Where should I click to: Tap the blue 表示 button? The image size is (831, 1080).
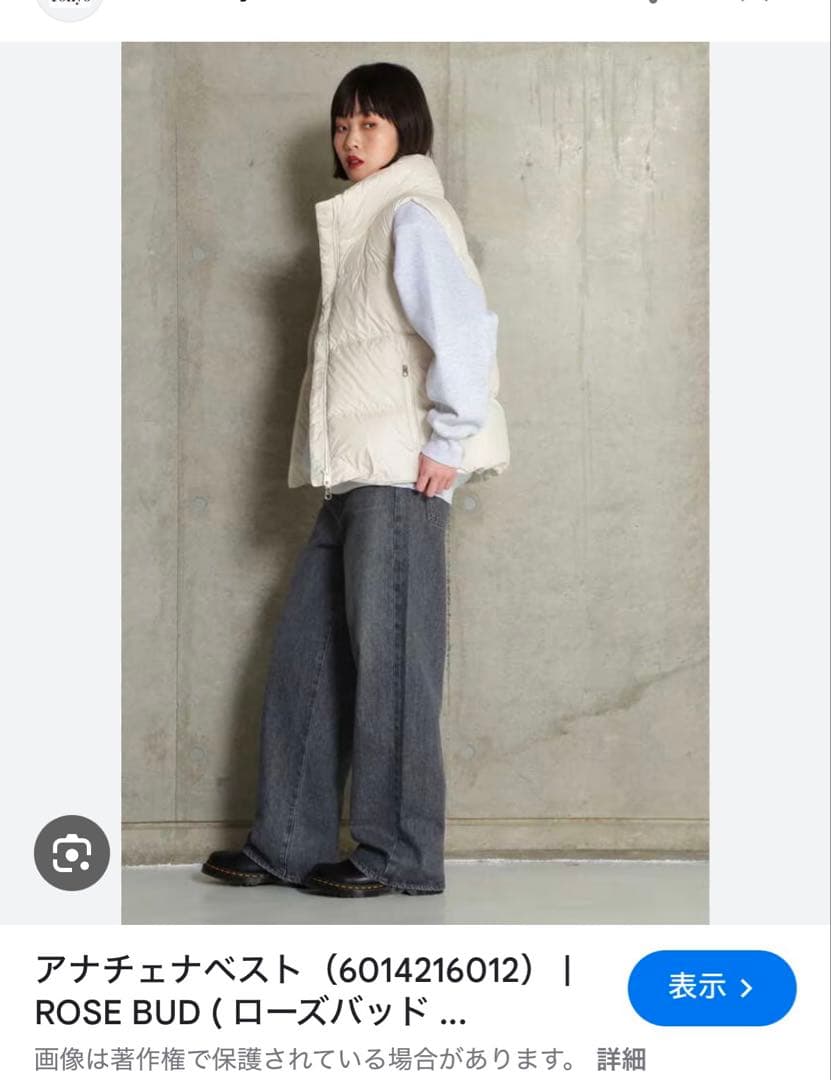point(711,987)
